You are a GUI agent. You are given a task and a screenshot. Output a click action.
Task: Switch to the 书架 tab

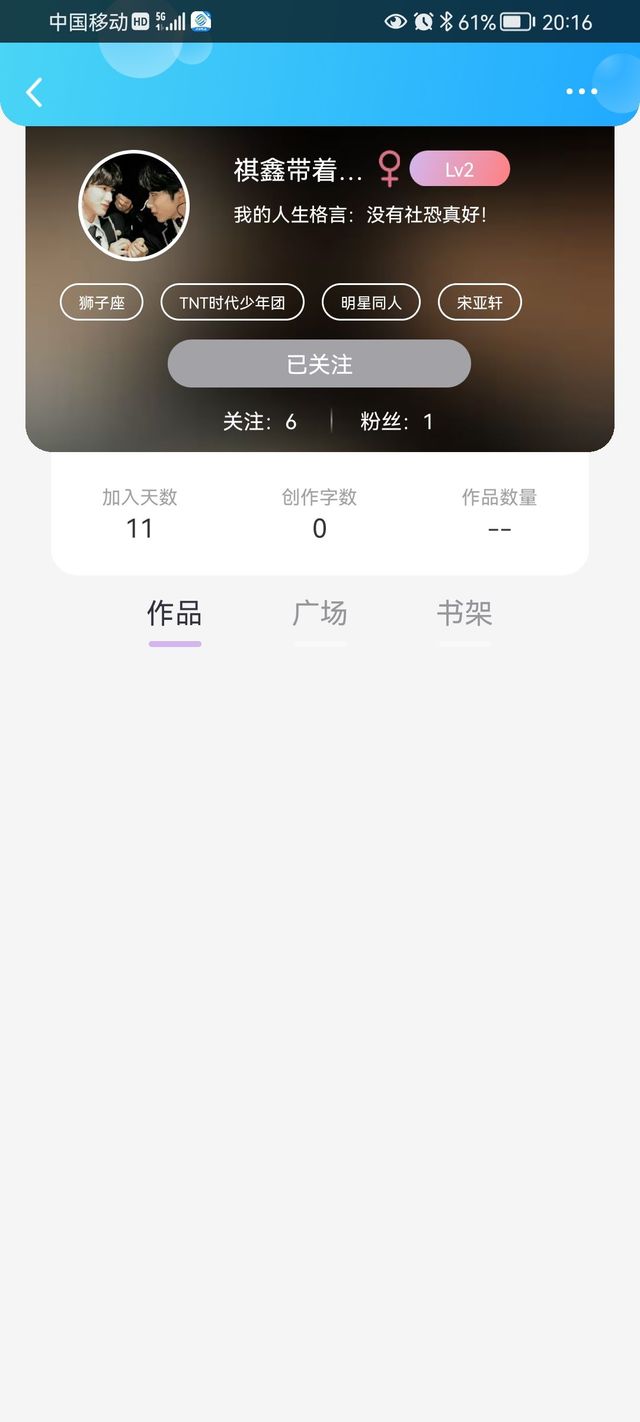pos(465,614)
